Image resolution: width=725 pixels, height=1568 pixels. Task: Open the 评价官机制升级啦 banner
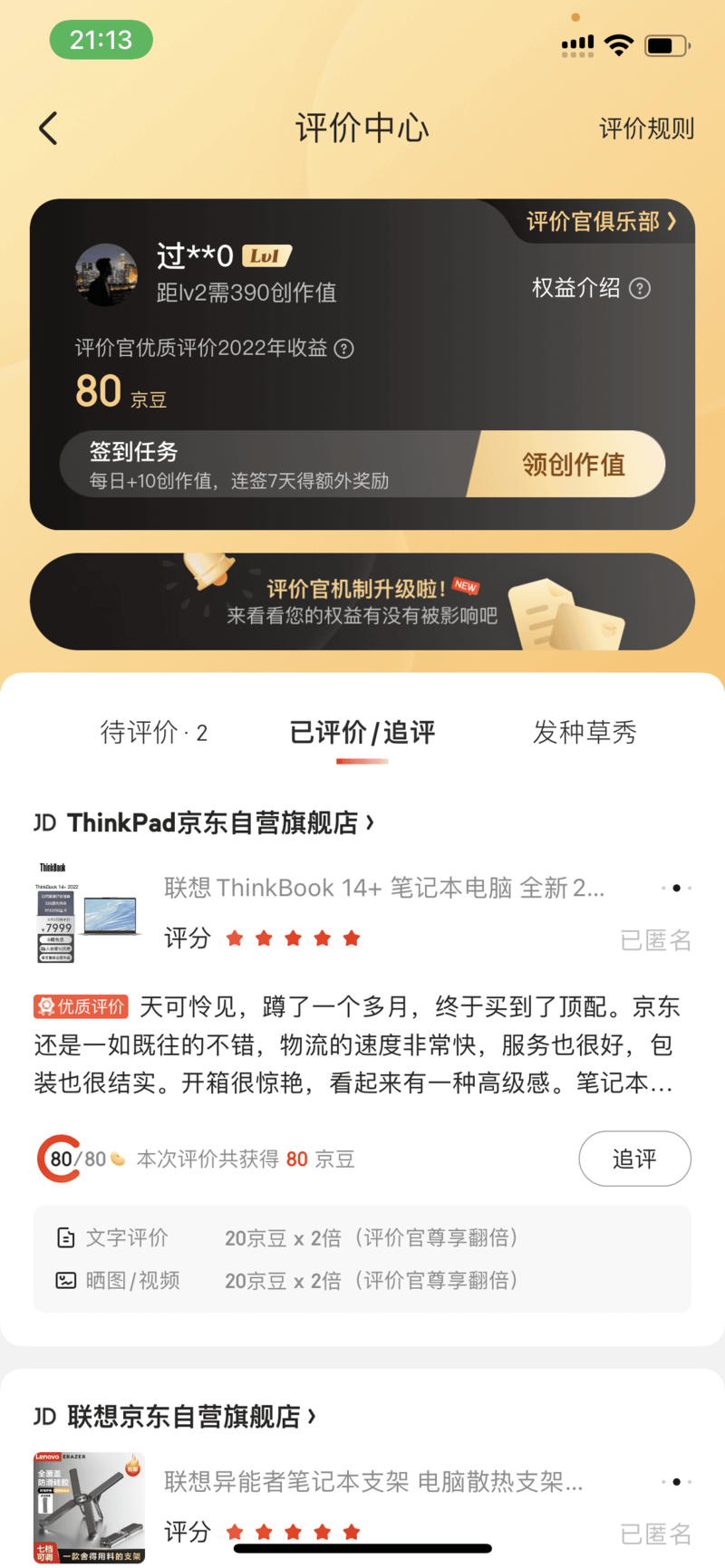tap(362, 601)
